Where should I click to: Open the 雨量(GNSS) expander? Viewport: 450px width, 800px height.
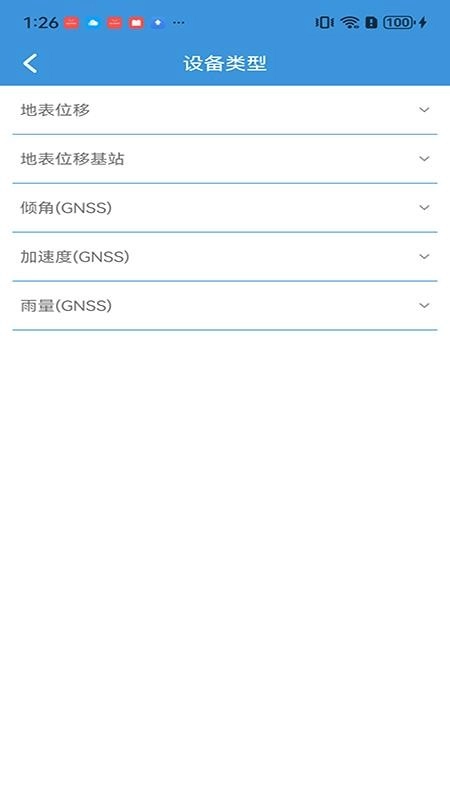[224, 306]
